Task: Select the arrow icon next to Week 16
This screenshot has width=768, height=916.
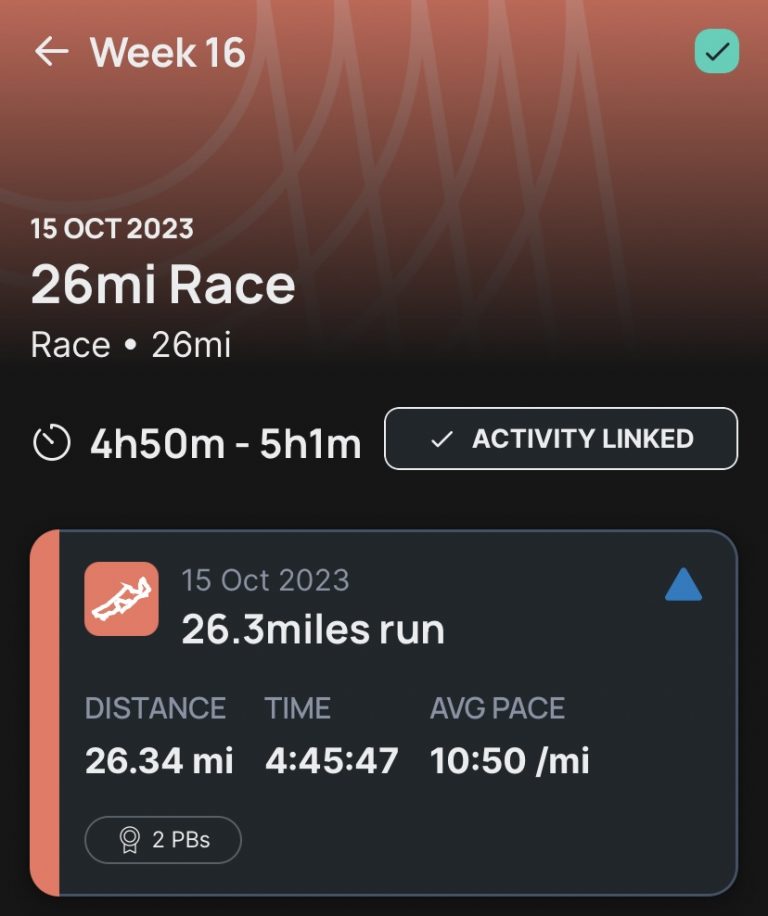Action: (x=52, y=52)
